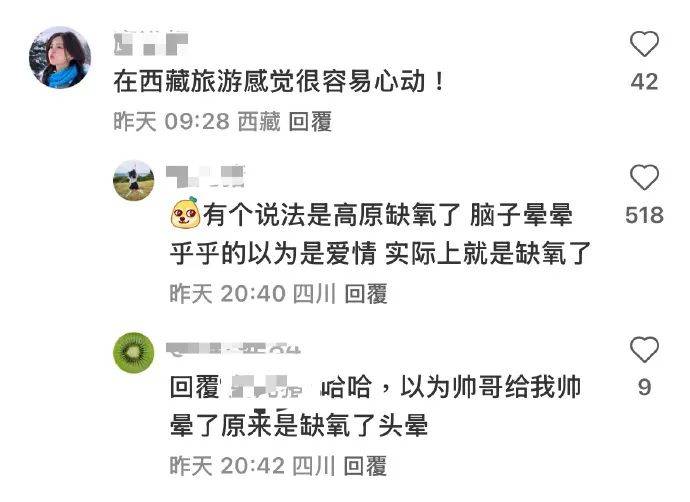Reply to the comment posted 昨天 09:28 西藏
The image size is (690, 502).
pyautogui.click(x=310, y=122)
